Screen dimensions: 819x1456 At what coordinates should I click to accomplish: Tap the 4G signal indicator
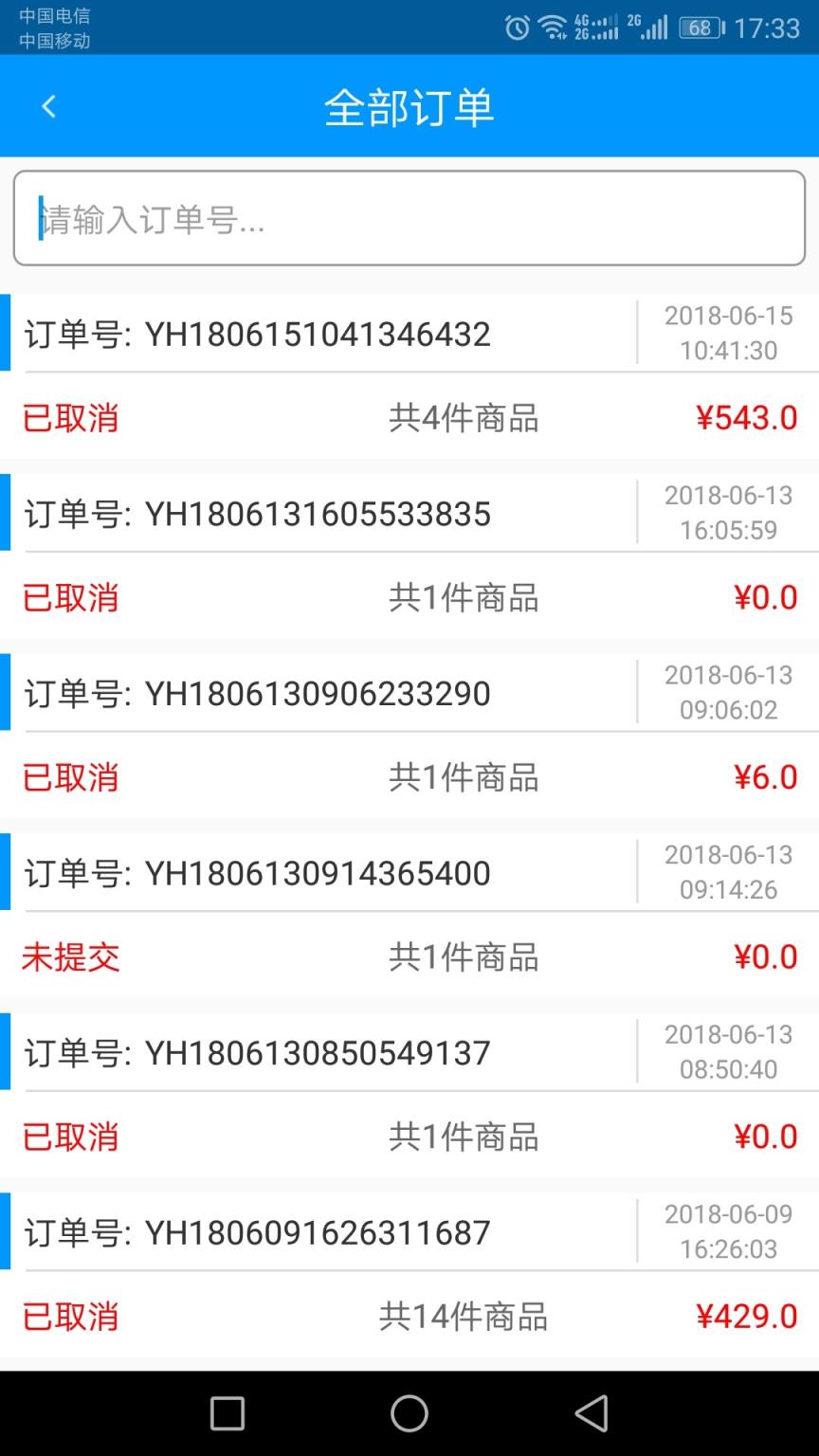click(x=596, y=27)
